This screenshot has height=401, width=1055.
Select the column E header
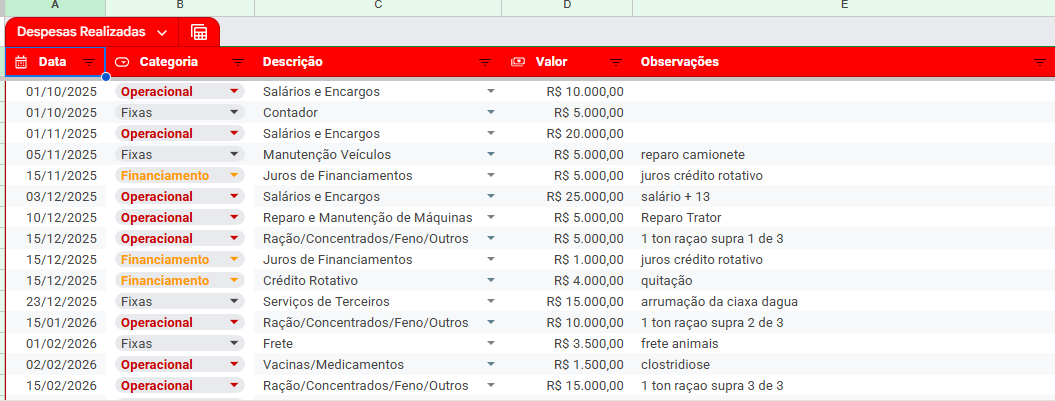coord(843,6)
